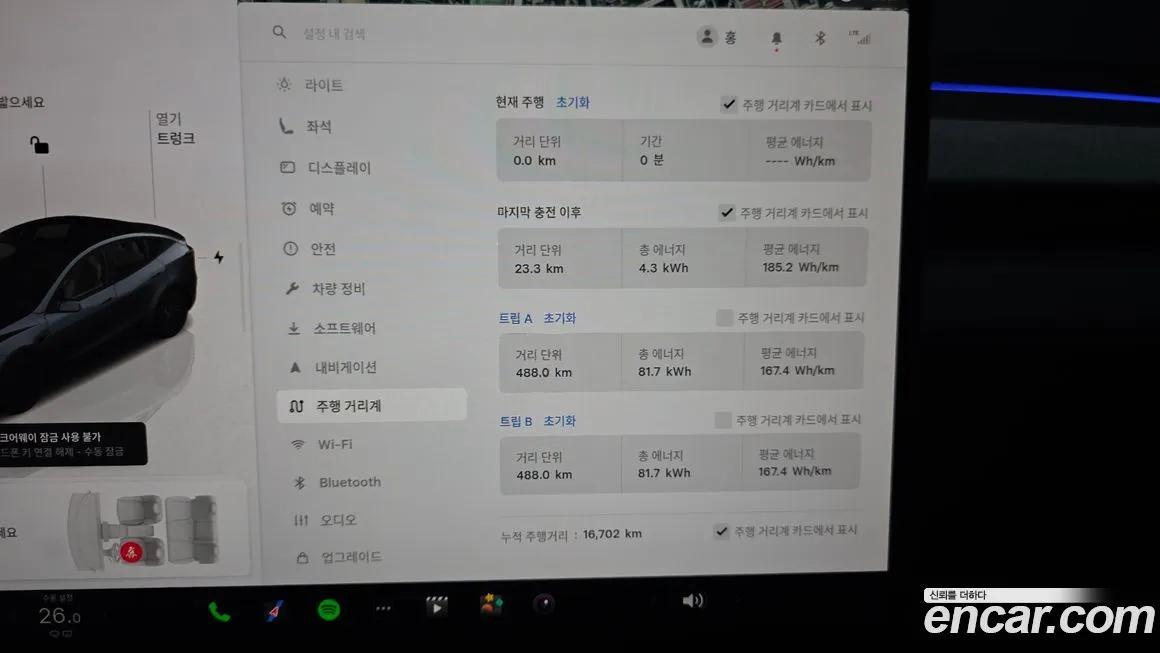Uncheck odometer card display for 현재 주행
This screenshot has height=653, width=1160.
click(728, 104)
